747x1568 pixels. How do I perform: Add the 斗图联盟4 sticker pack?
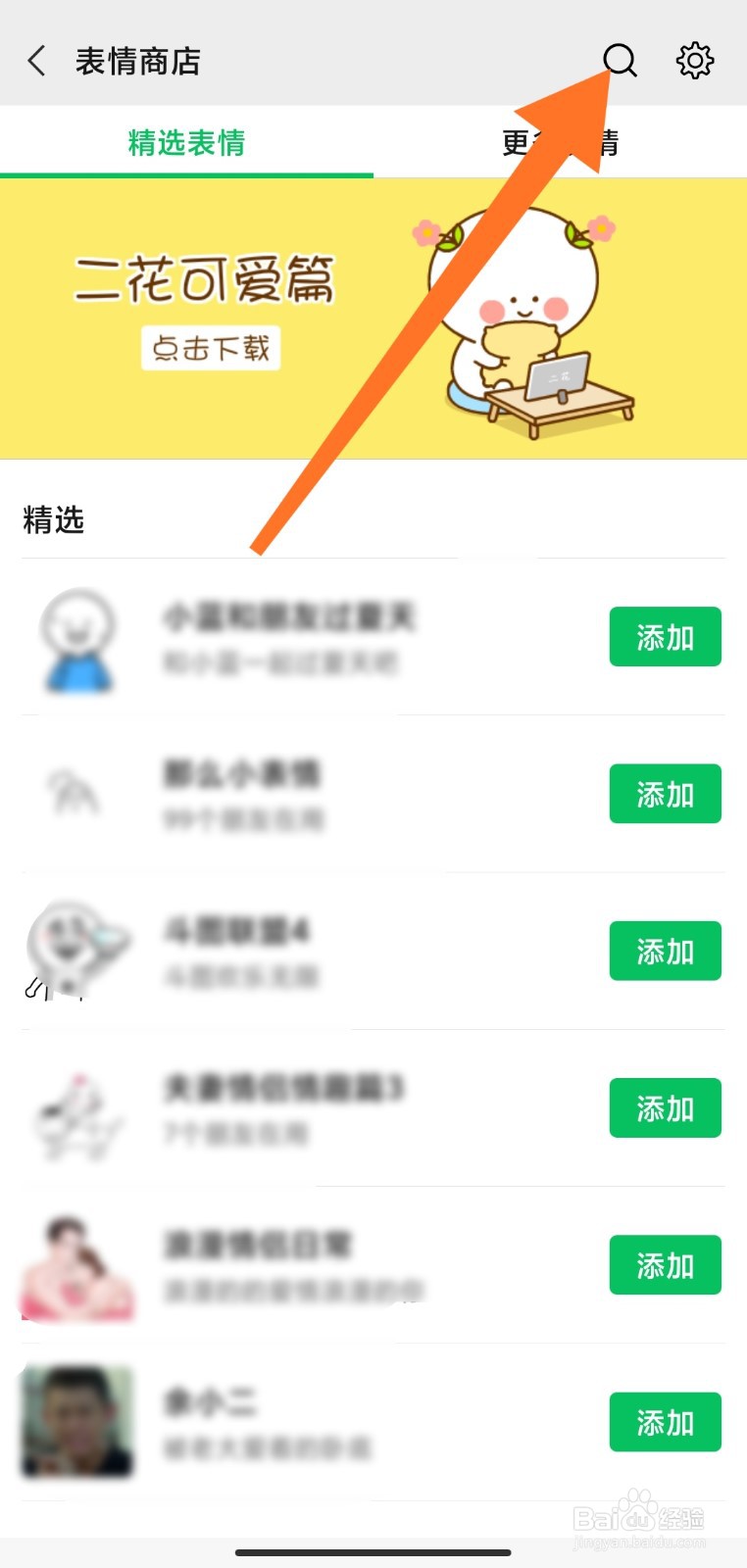(x=665, y=951)
